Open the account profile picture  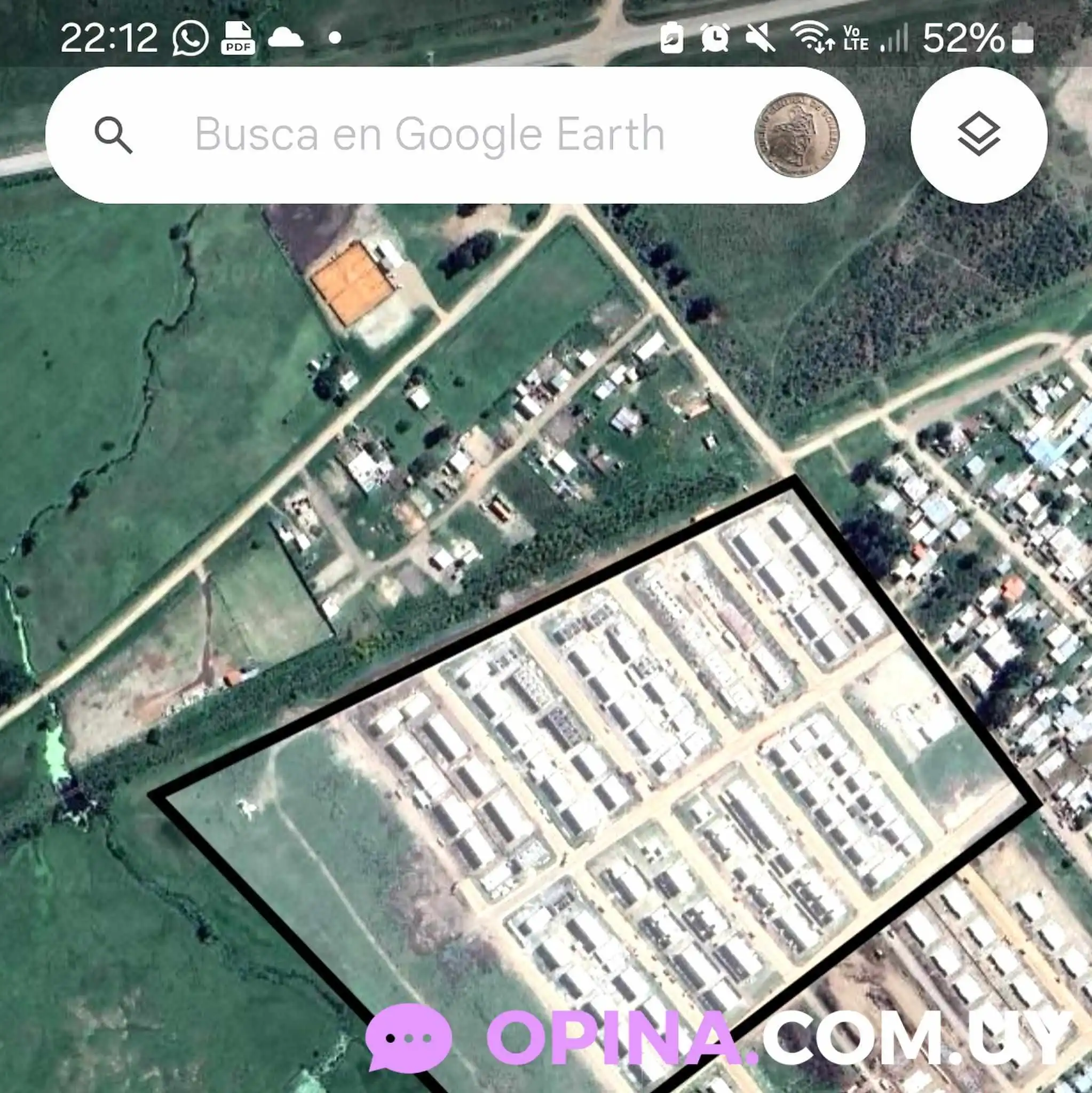click(797, 135)
